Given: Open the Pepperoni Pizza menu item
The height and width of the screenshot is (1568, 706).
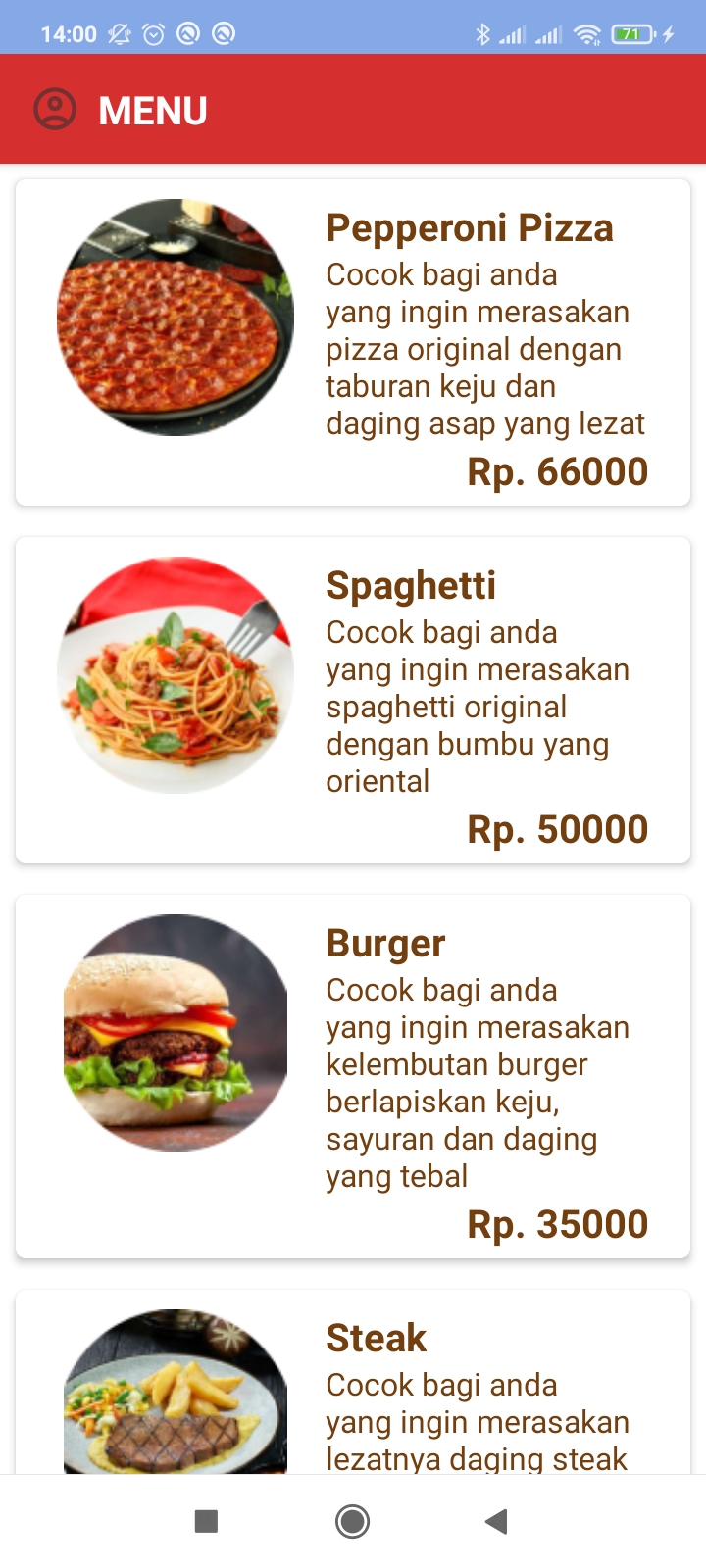Looking at the screenshot, I should tap(353, 341).
